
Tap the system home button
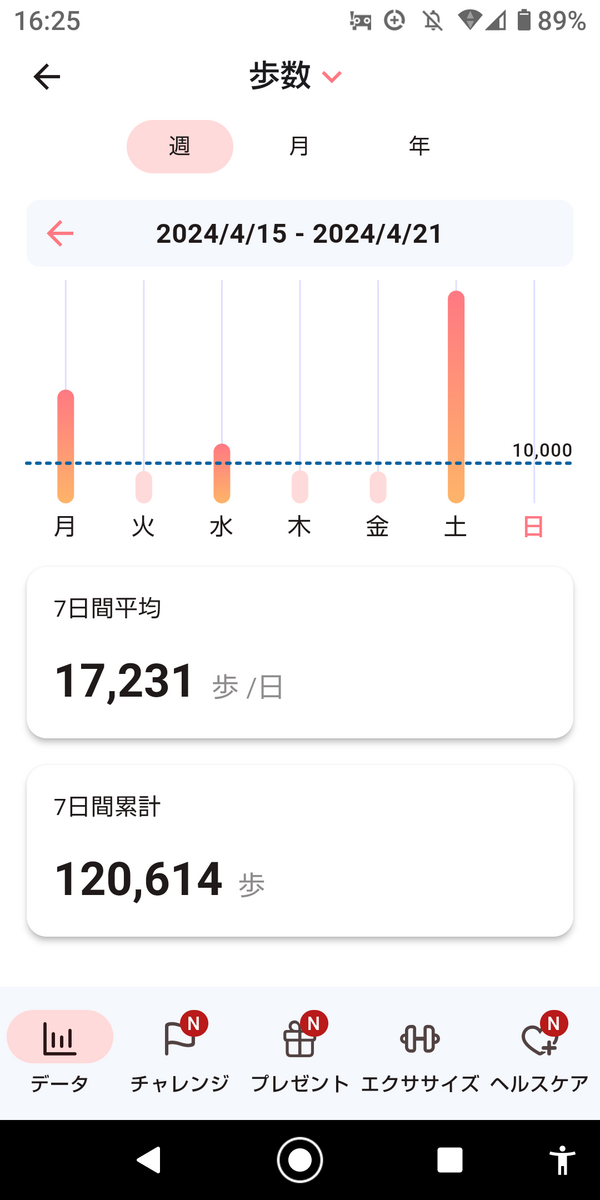coord(300,1159)
